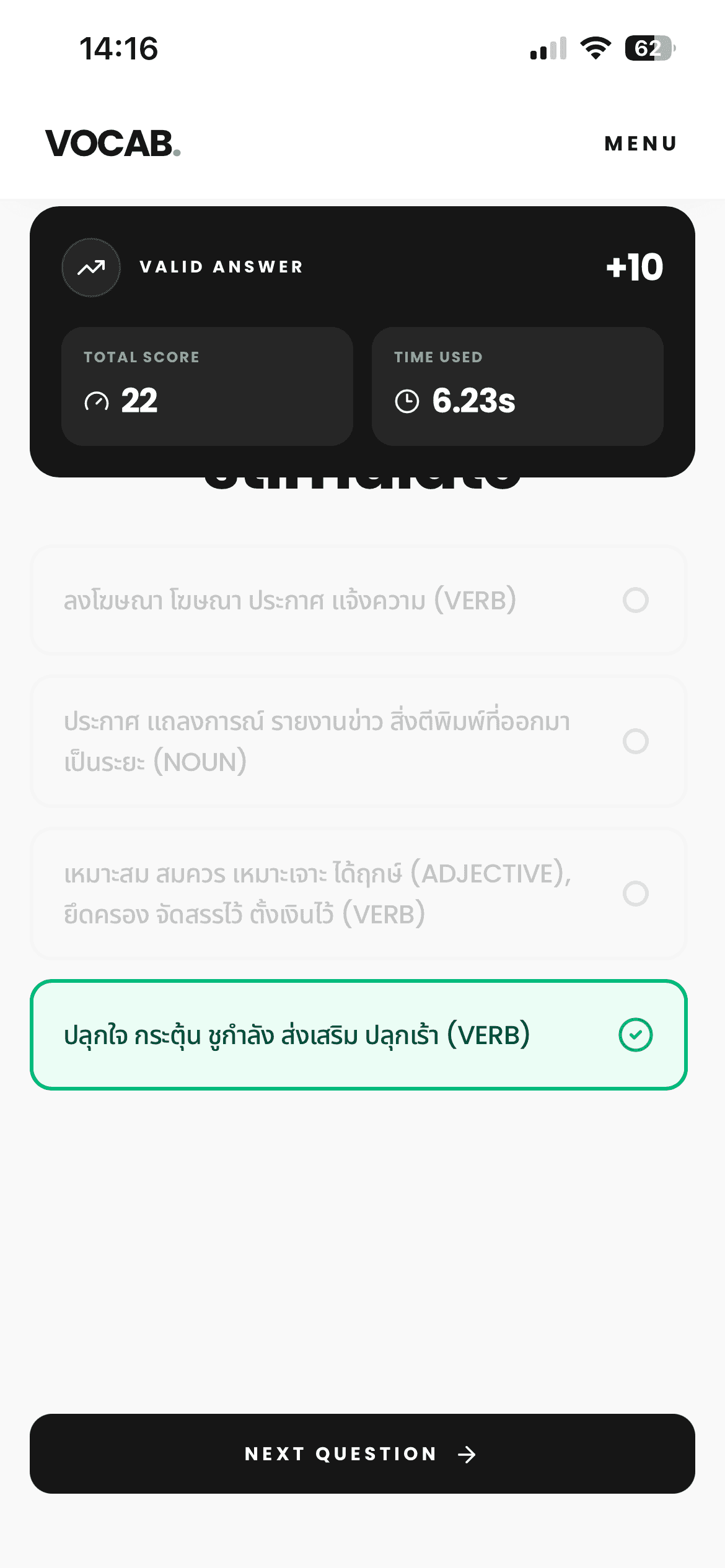725x1568 pixels.
Task: Go to the next question
Action: (362, 1453)
